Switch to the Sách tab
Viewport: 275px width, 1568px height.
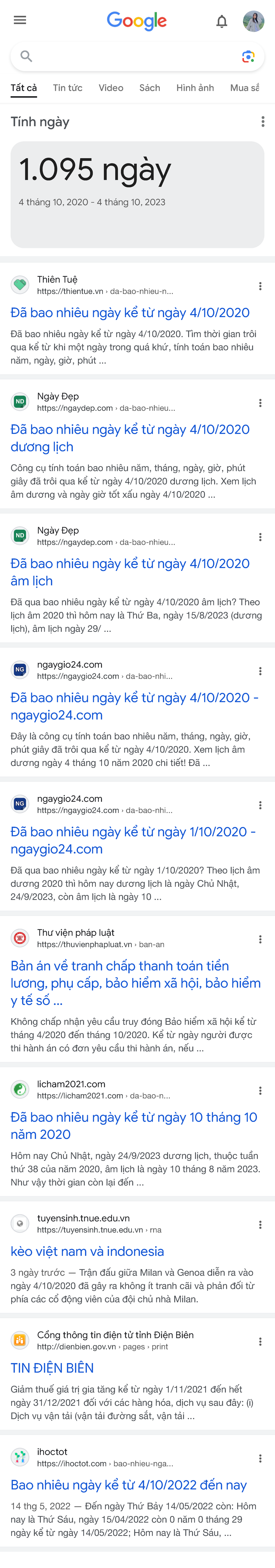click(149, 88)
